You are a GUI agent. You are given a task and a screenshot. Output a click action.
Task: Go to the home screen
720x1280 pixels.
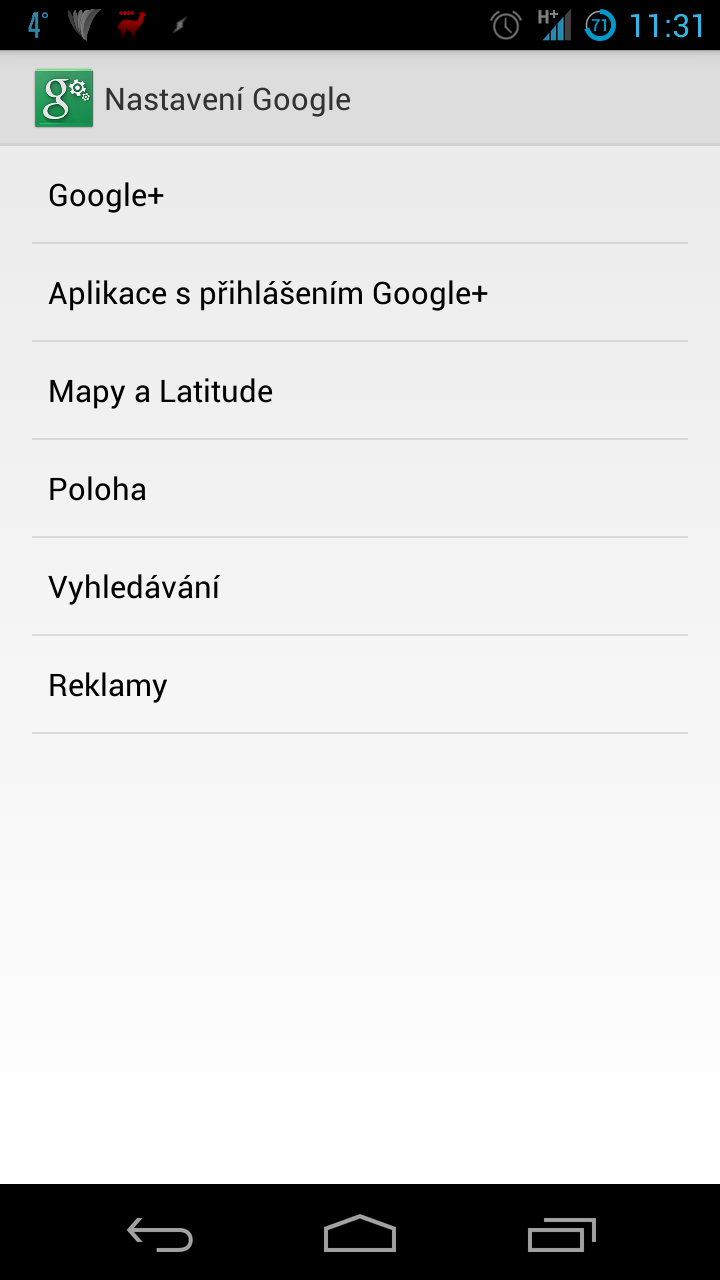point(360,1234)
